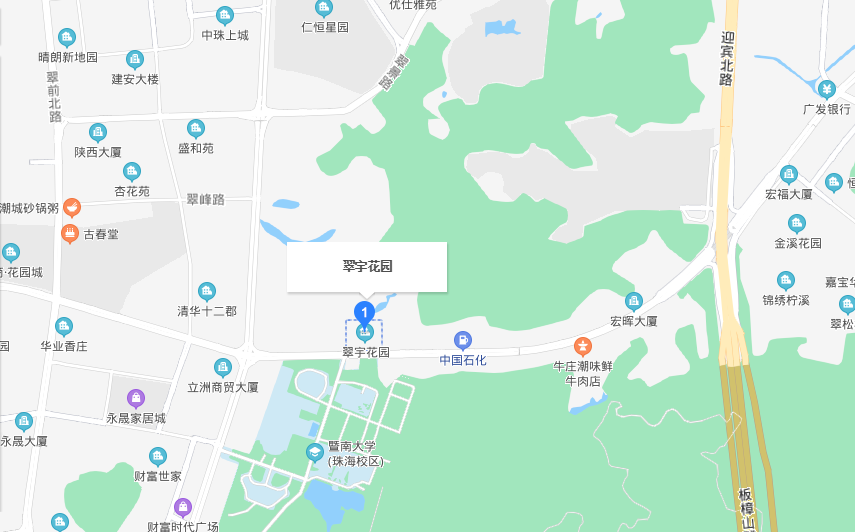Tap the 暨南大学 (珠海校区) marker
This screenshot has width=855, height=532.
point(315,452)
